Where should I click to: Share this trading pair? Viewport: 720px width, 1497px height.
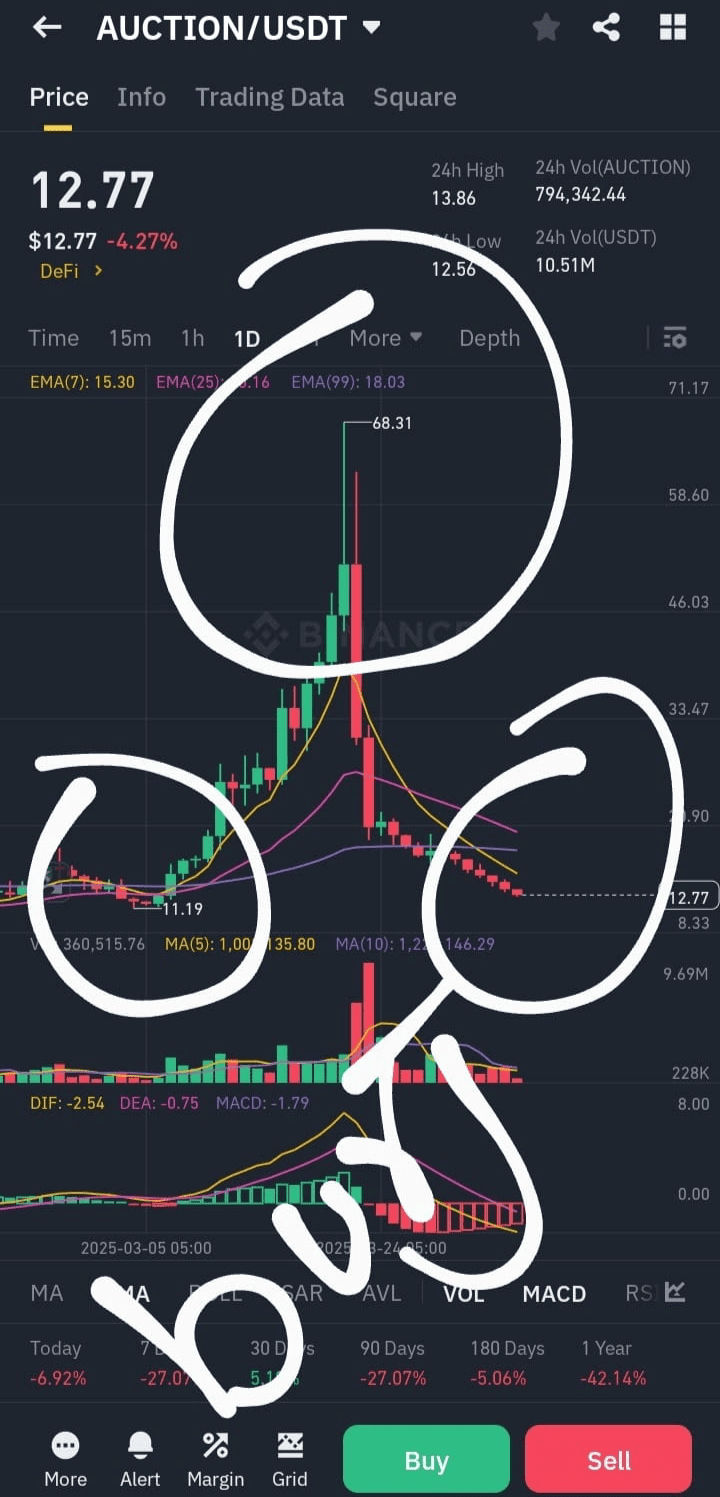pos(606,28)
